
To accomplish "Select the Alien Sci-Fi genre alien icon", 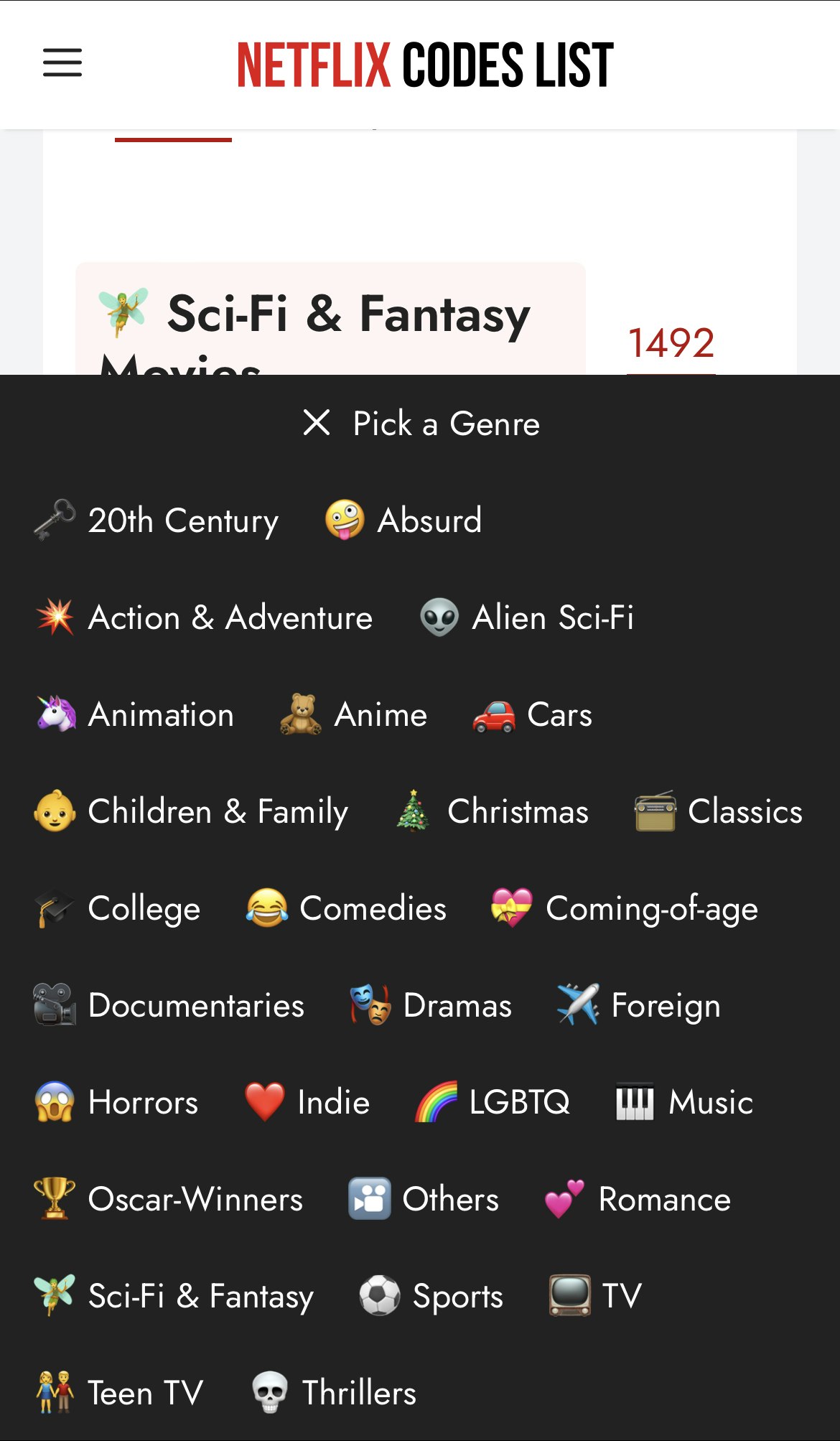I will pos(439,616).
